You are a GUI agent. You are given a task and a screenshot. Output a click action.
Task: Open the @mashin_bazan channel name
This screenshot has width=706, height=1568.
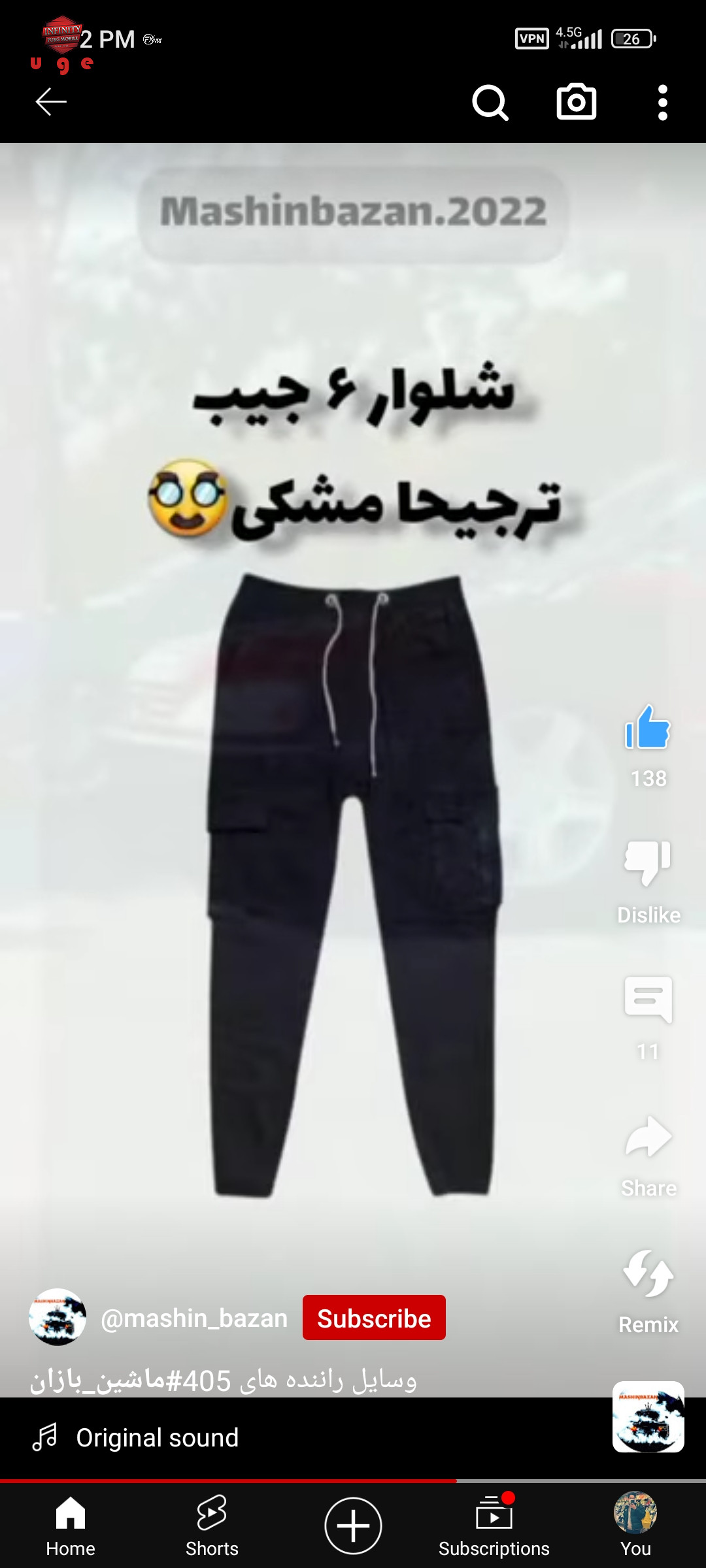(x=194, y=1318)
